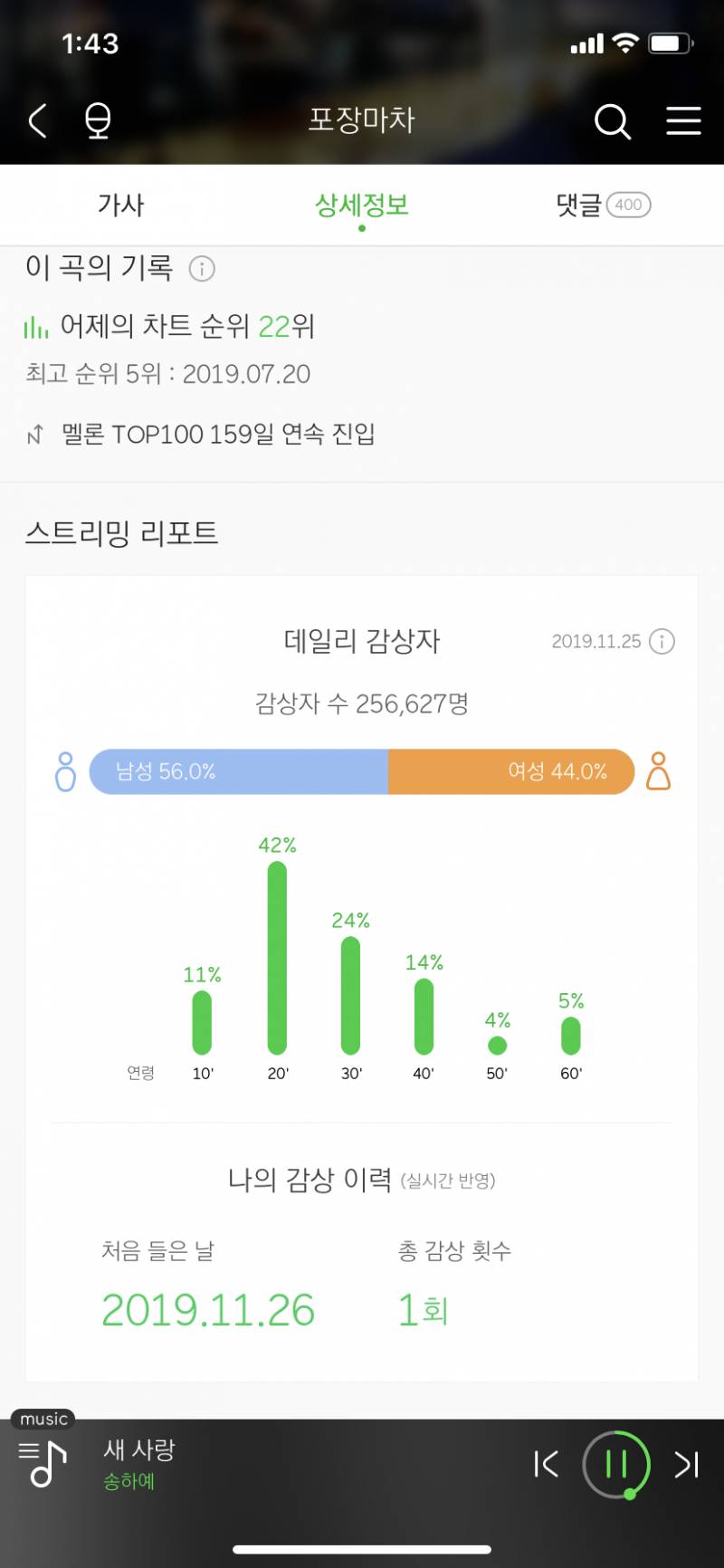
Task: Go to the previous track
Action: pyautogui.click(x=547, y=1464)
